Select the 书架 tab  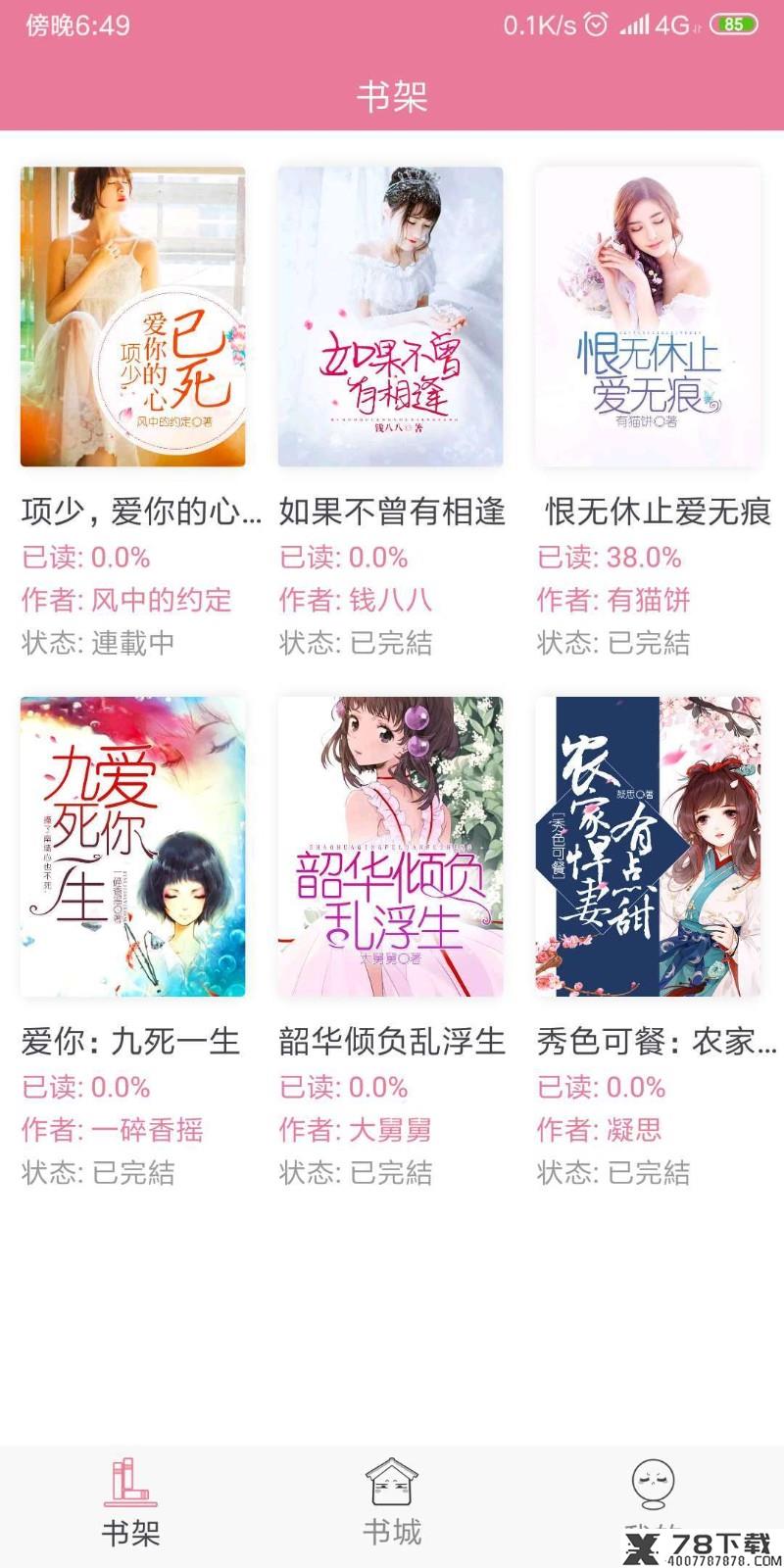(130, 1503)
